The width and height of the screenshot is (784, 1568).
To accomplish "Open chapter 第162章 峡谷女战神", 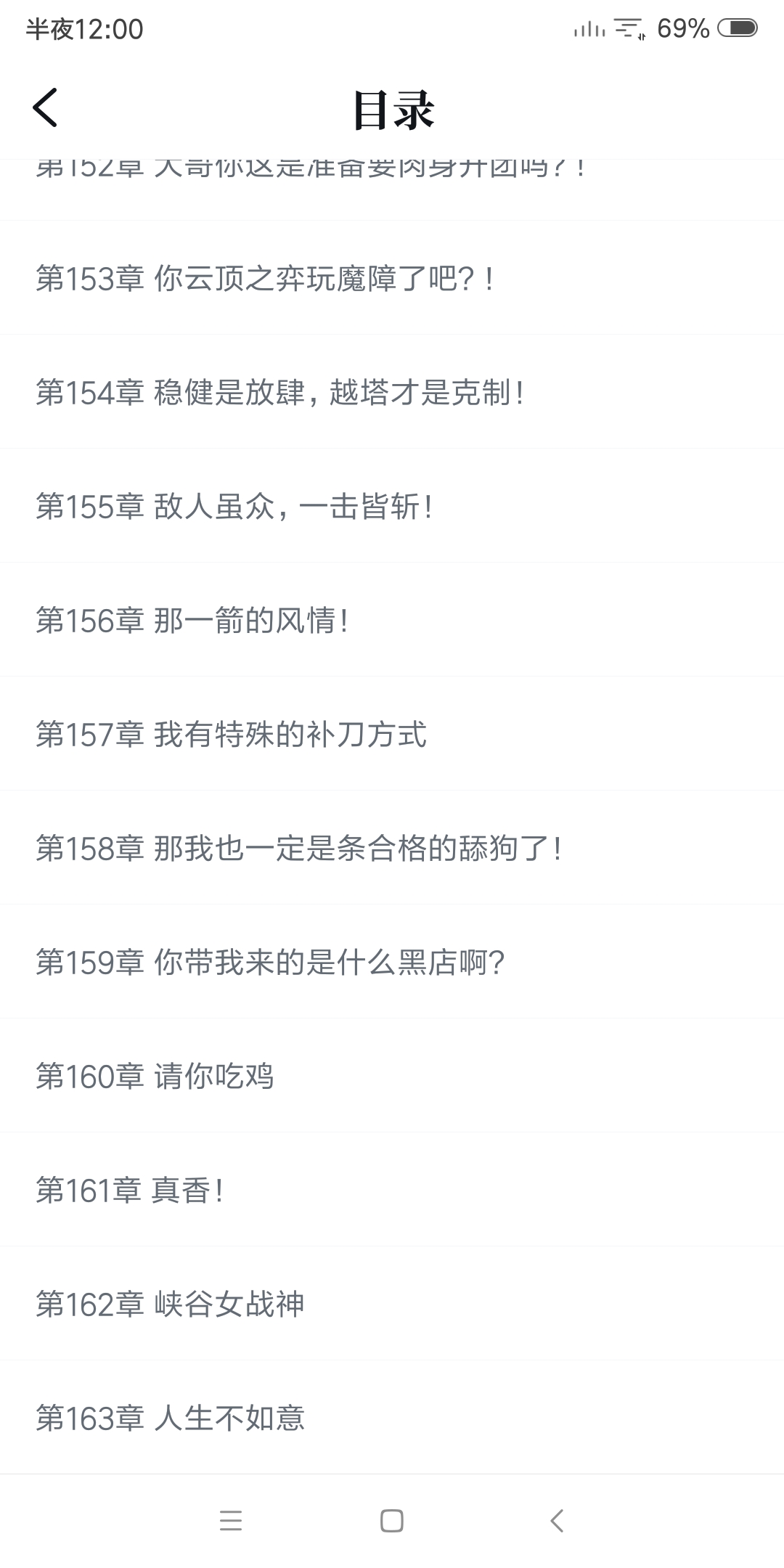I will 392,1304.
